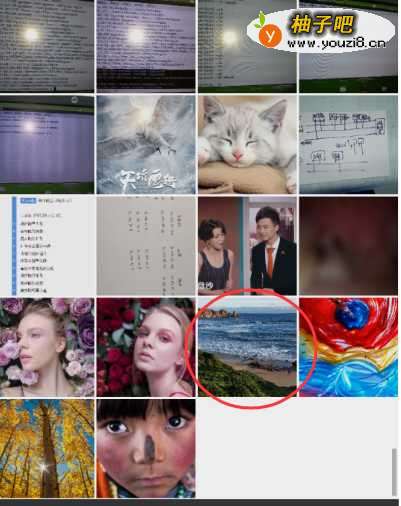The height and width of the screenshot is (506, 401).
Task: Open the seaside beach photo
Action: tap(247, 347)
